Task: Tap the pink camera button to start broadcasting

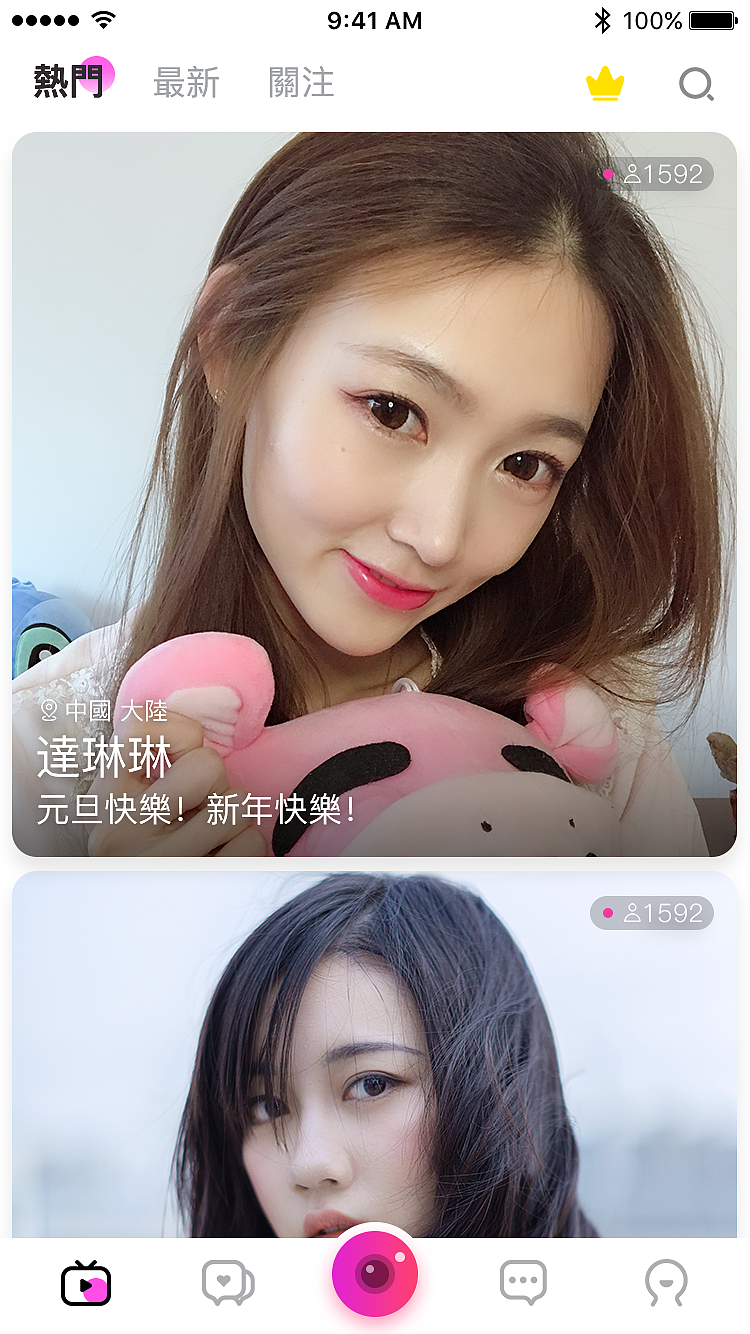Action: tap(374, 1272)
